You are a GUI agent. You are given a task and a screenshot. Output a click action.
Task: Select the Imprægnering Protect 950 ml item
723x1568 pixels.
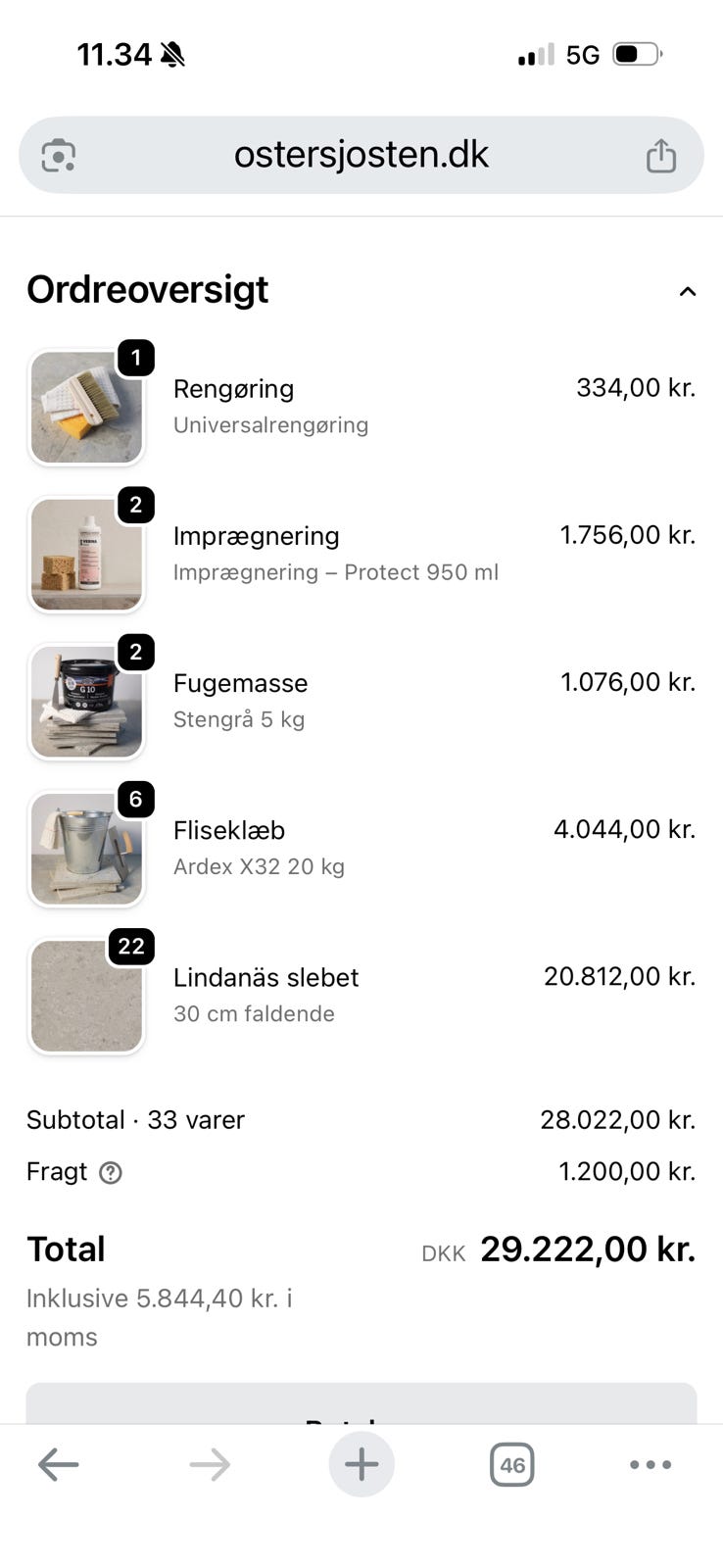pyautogui.click(x=337, y=554)
